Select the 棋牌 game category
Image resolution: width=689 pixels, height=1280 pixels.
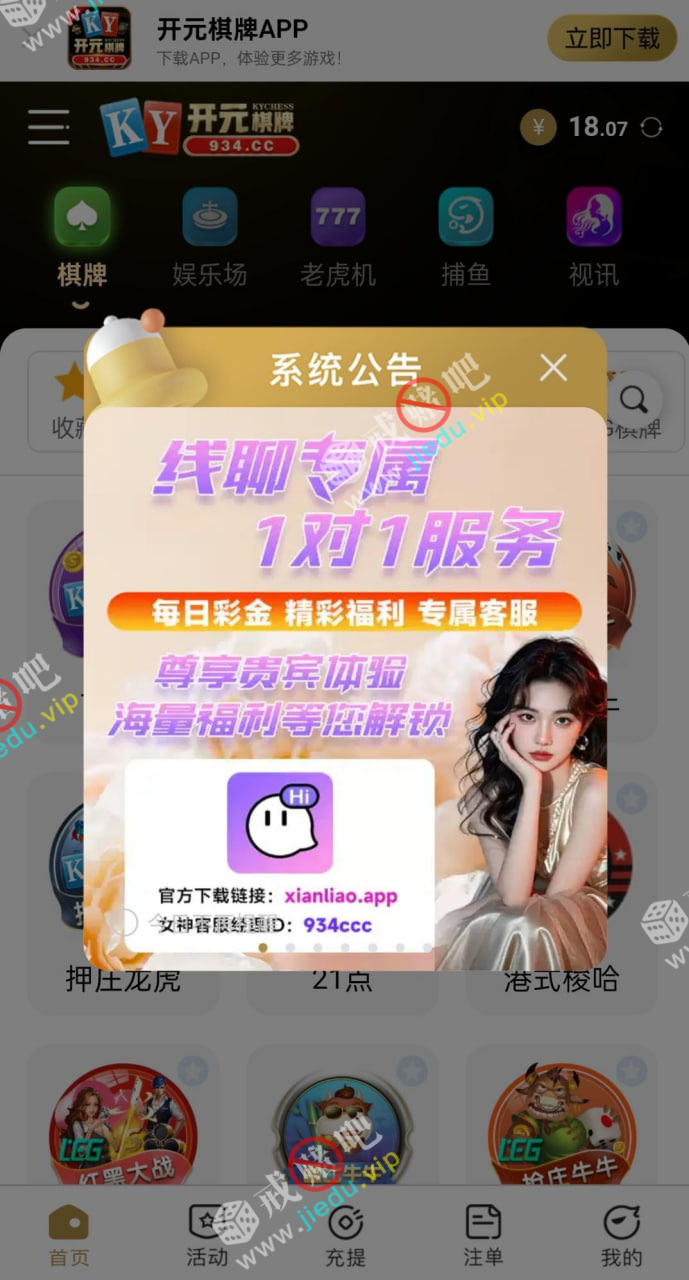coord(82,237)
